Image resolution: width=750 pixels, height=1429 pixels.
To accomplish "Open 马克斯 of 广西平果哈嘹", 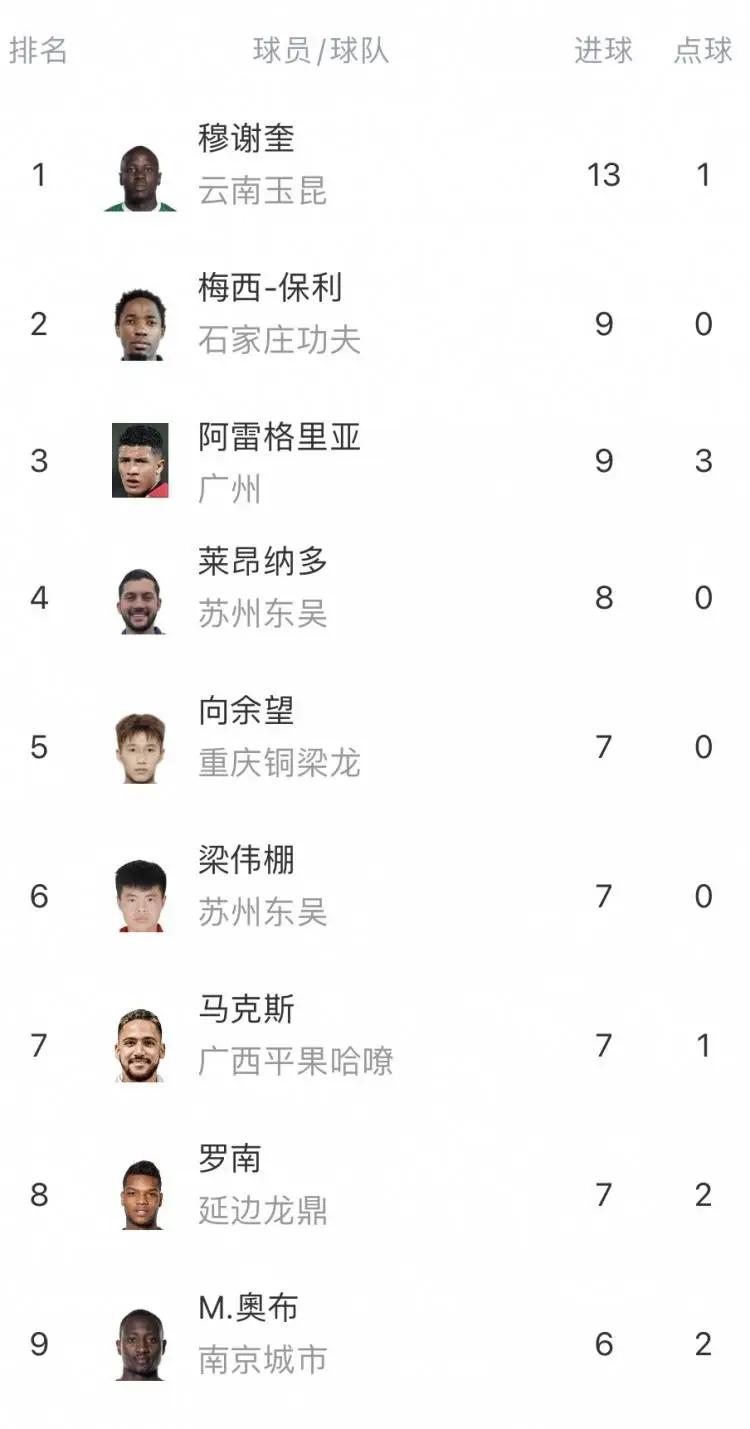I will tap(375, 1045).
